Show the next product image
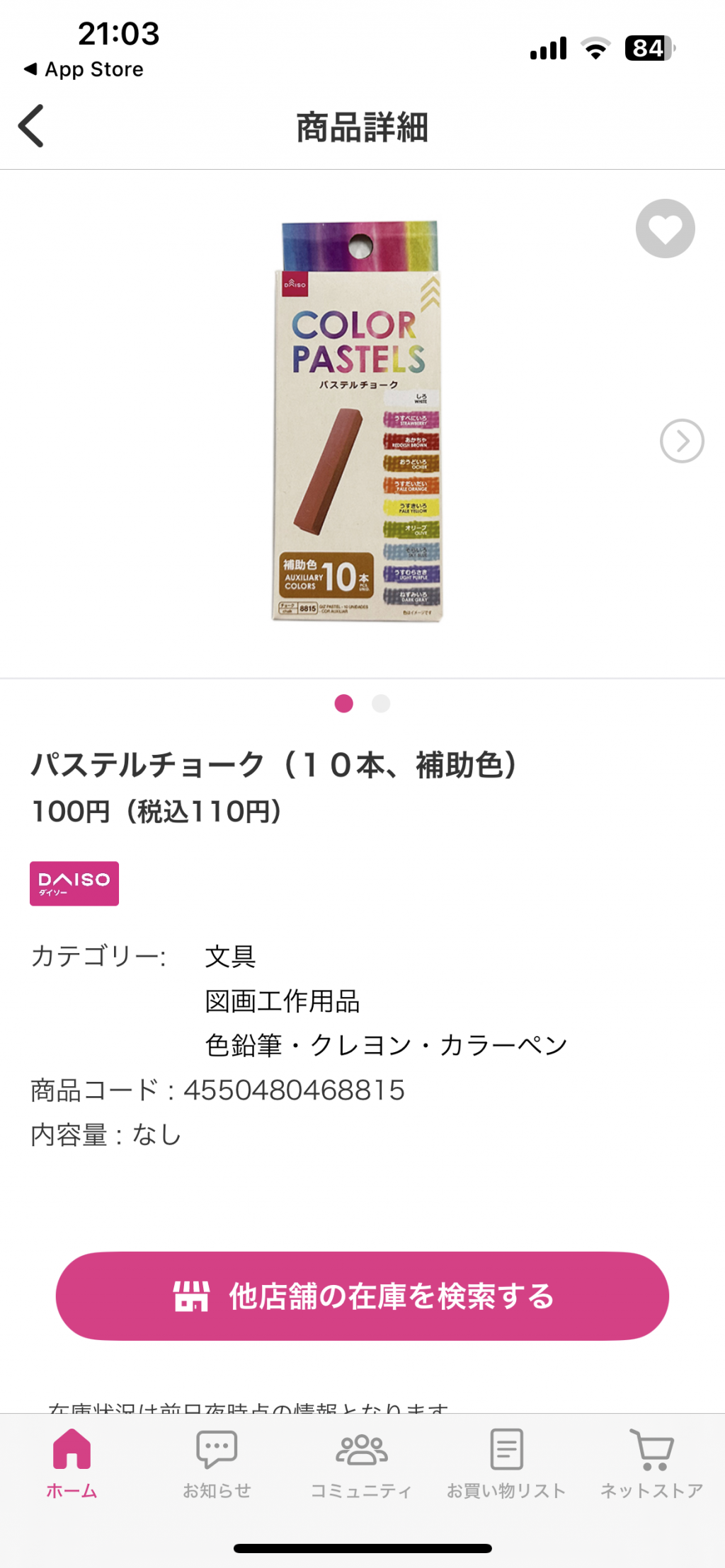The image size is (725, 1568). pyautogui.click(x=682, y=441)
